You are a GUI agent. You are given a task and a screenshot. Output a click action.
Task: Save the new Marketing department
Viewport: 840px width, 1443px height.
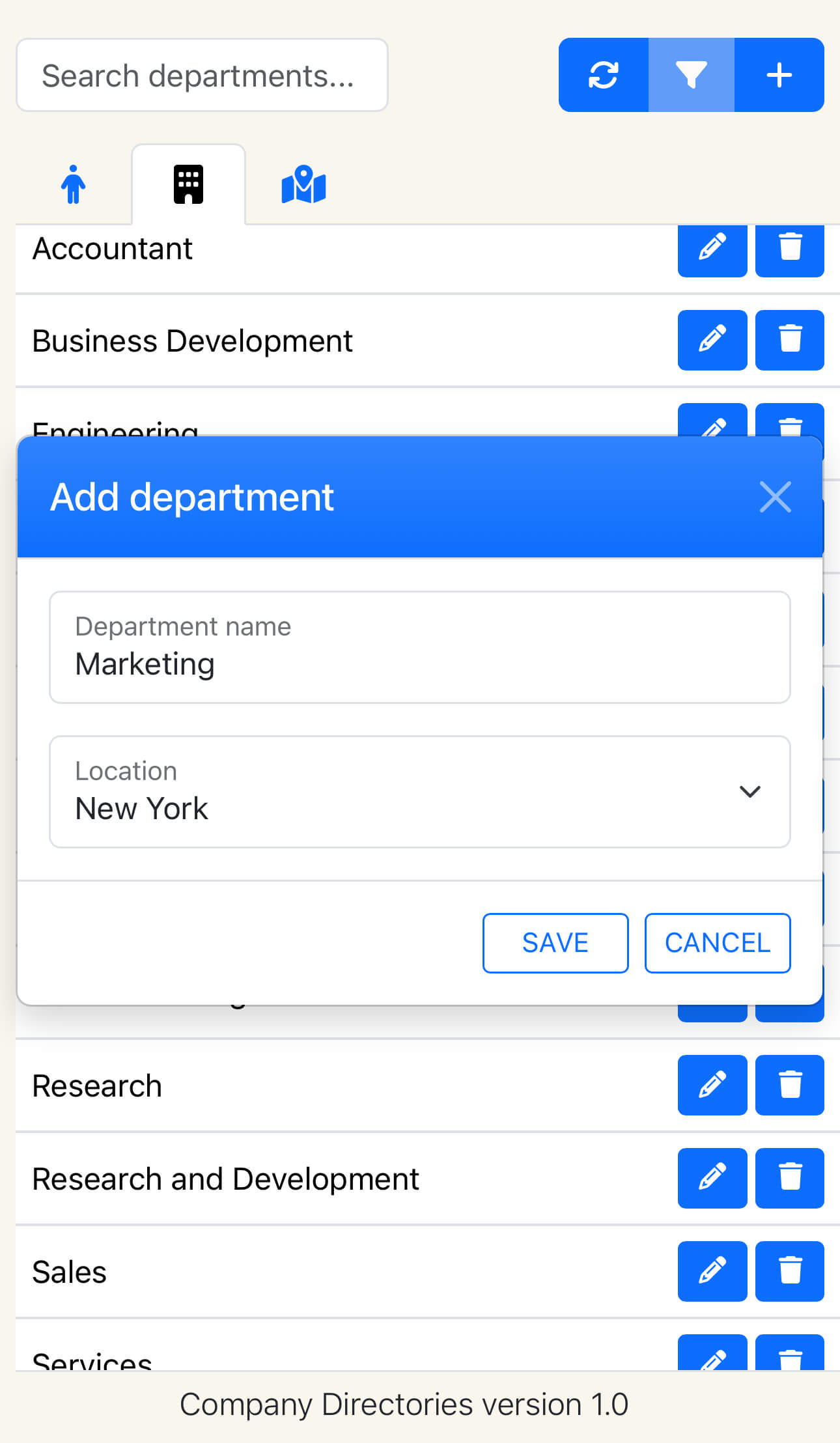click(x=555, y=942)
